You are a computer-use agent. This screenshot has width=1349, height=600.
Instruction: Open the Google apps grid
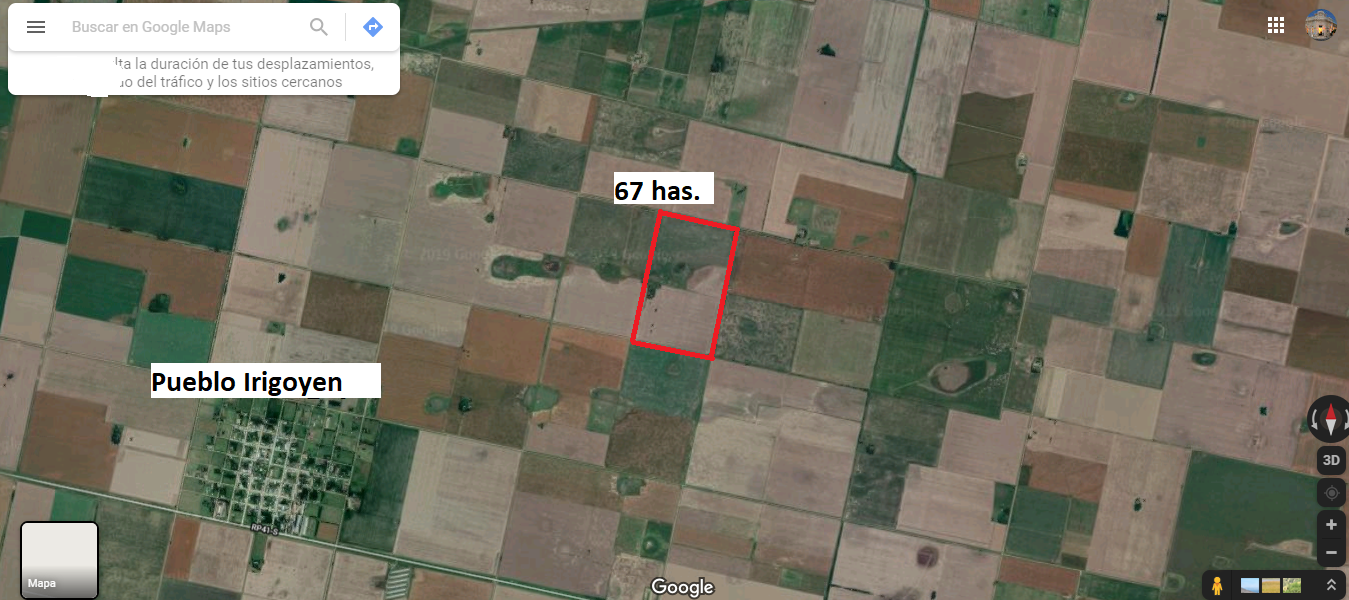1276,25
